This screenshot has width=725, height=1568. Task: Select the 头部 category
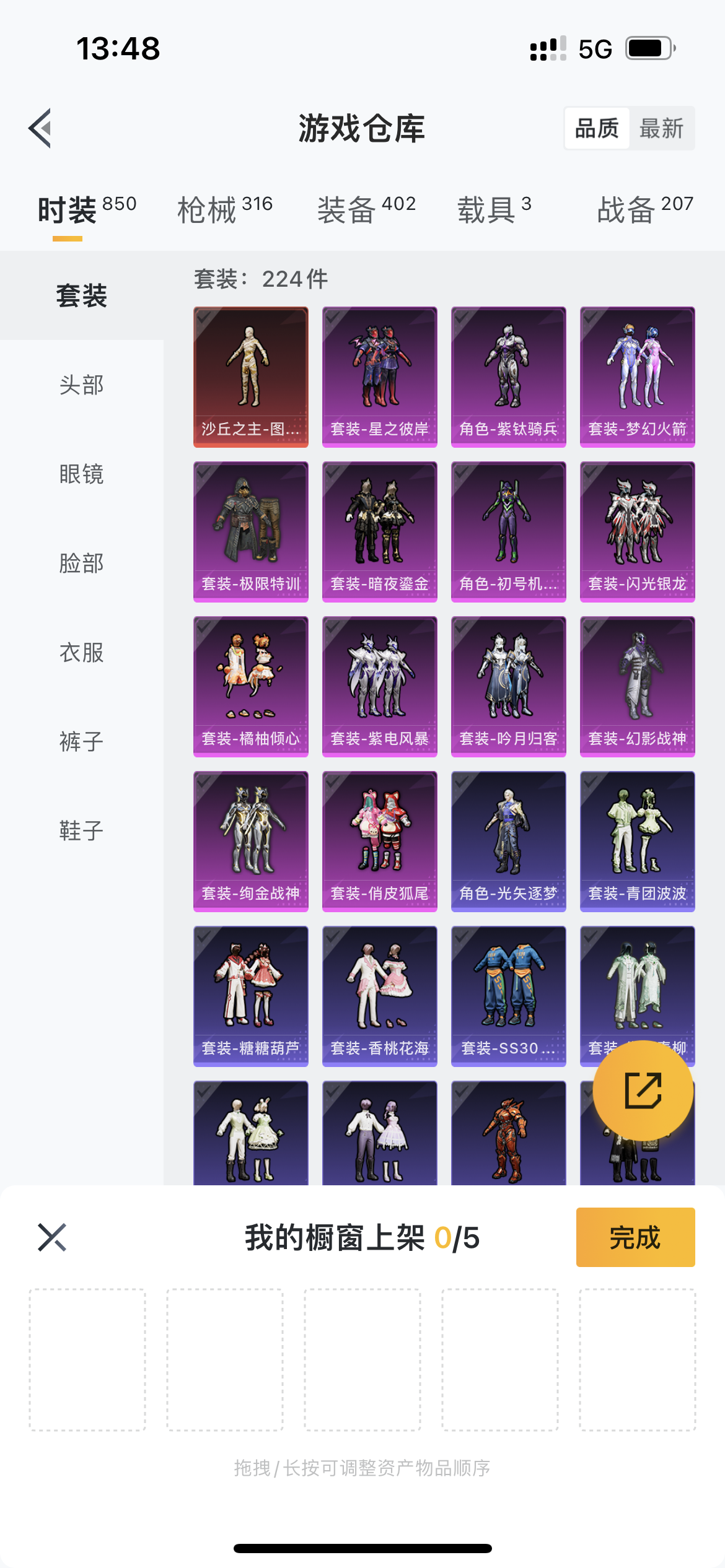click(81, 385)
